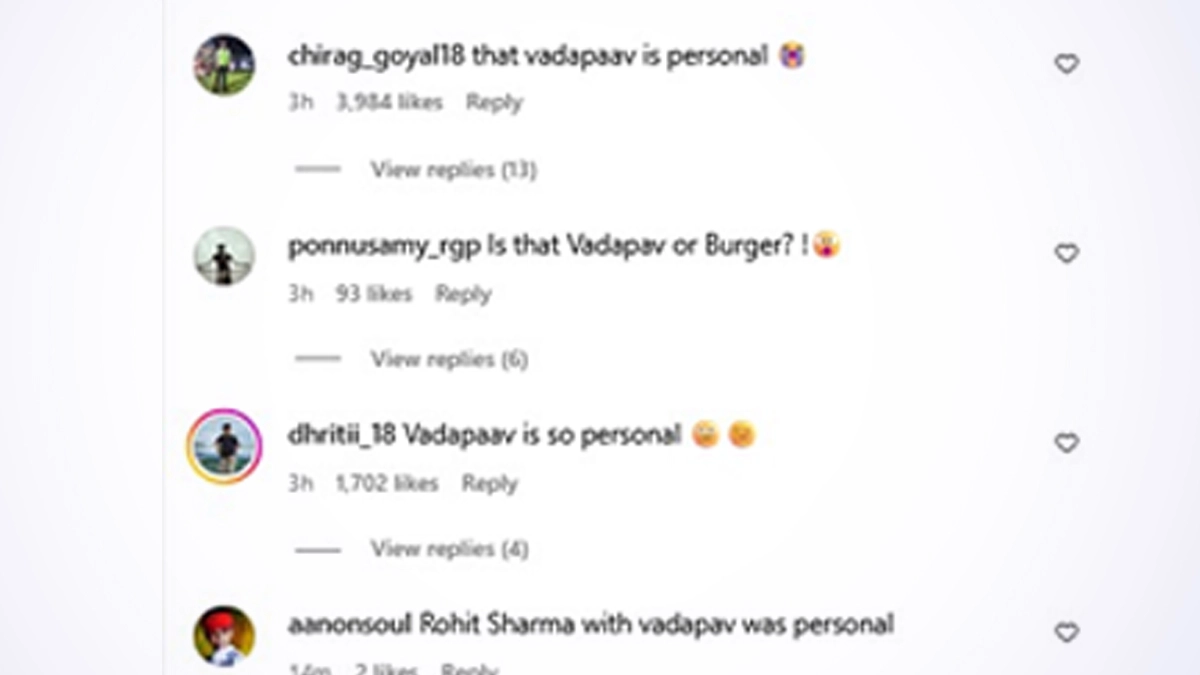
Task: Open aanonsoul's profile avatar
Action: tap(224, 635)
